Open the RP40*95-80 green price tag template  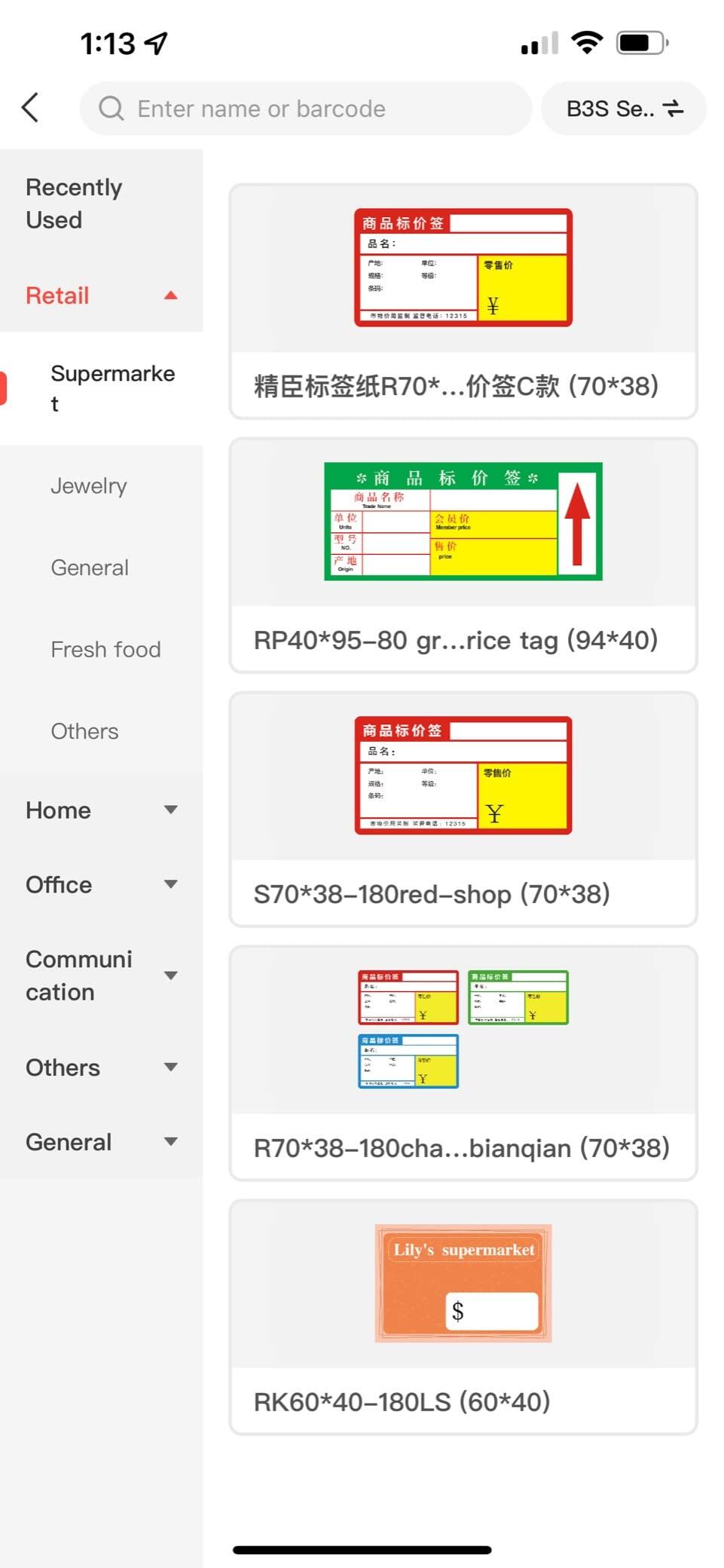click(x=463, y=556)
